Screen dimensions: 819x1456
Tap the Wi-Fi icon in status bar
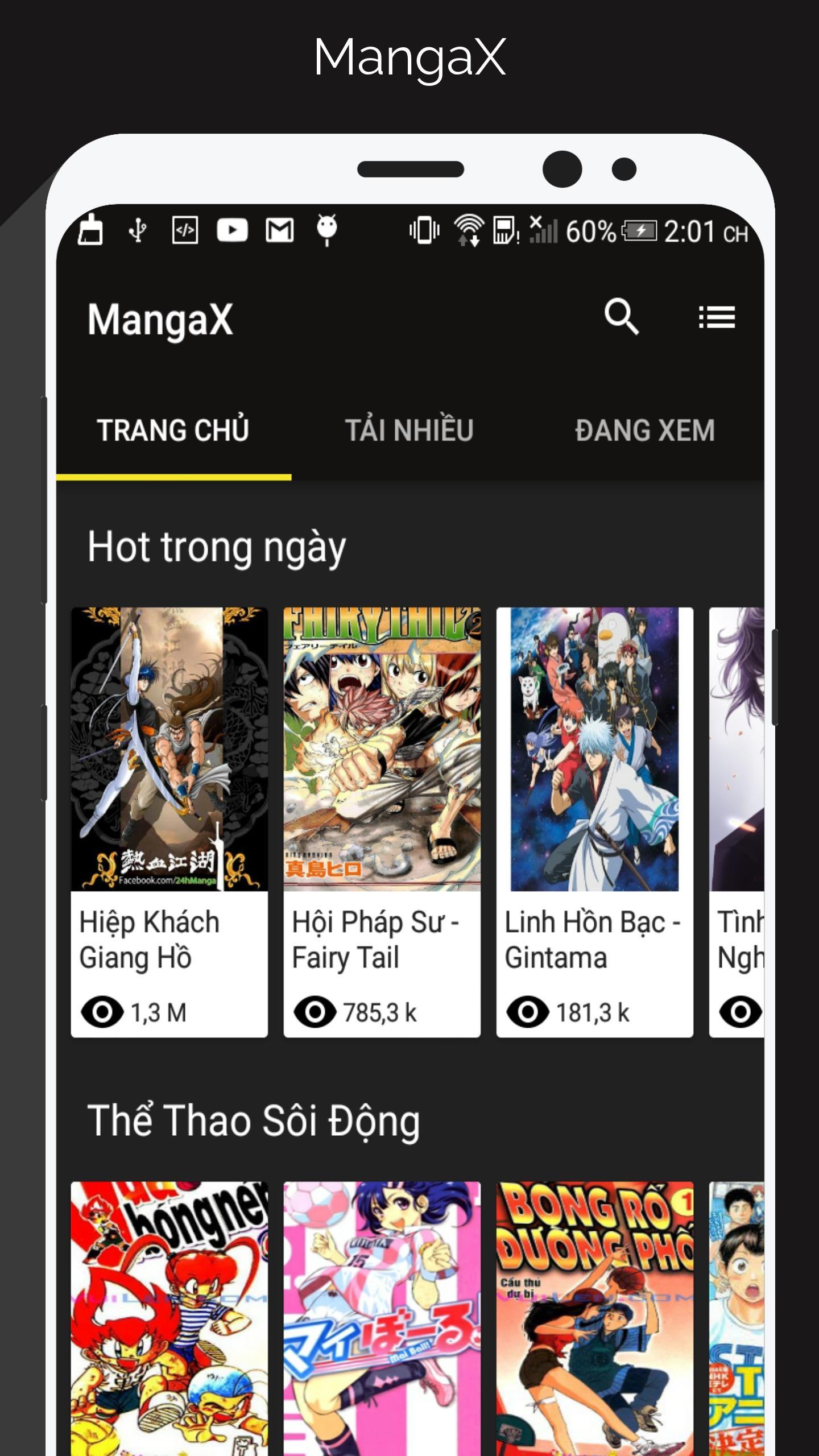coord(468,230)
